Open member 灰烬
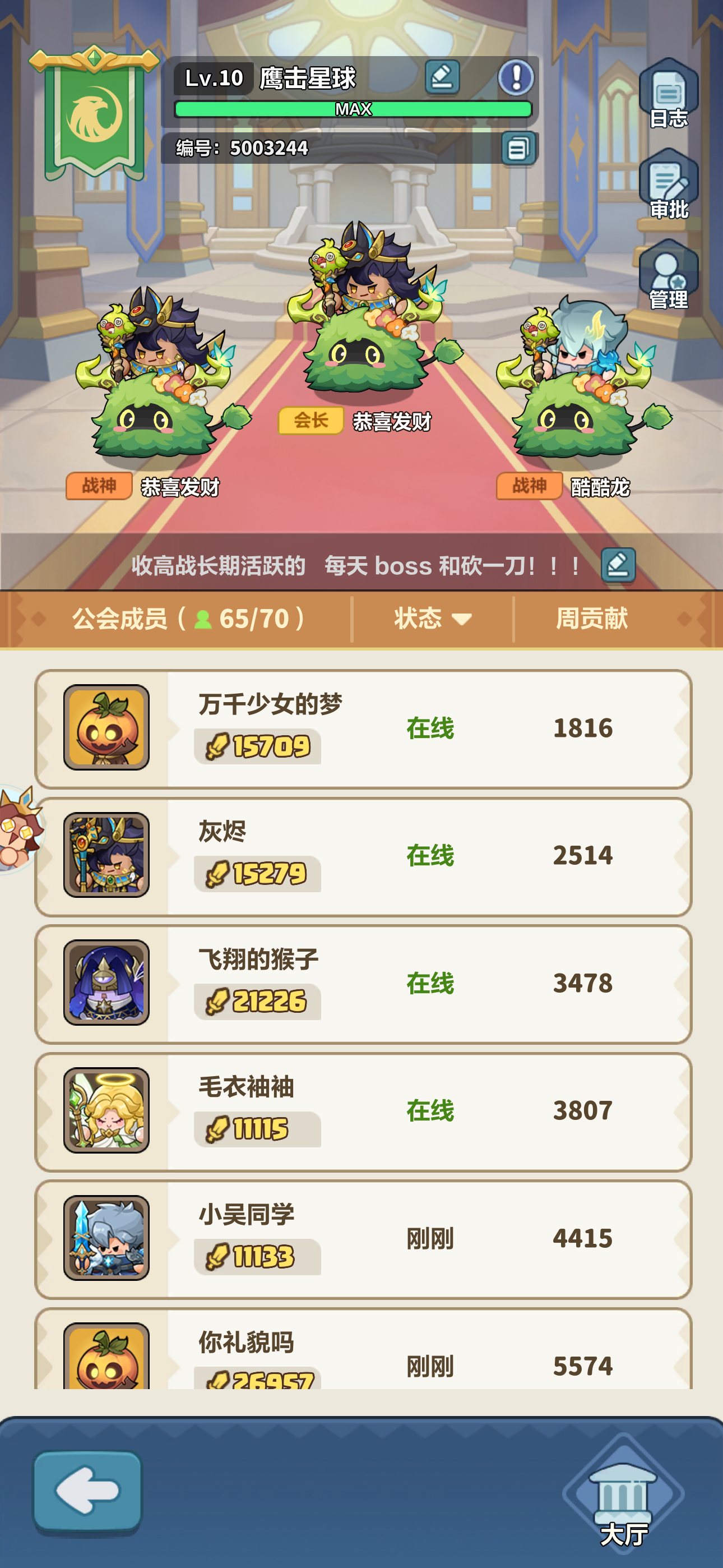This screenshot has height=1568, width=723. tap(363, 856)
